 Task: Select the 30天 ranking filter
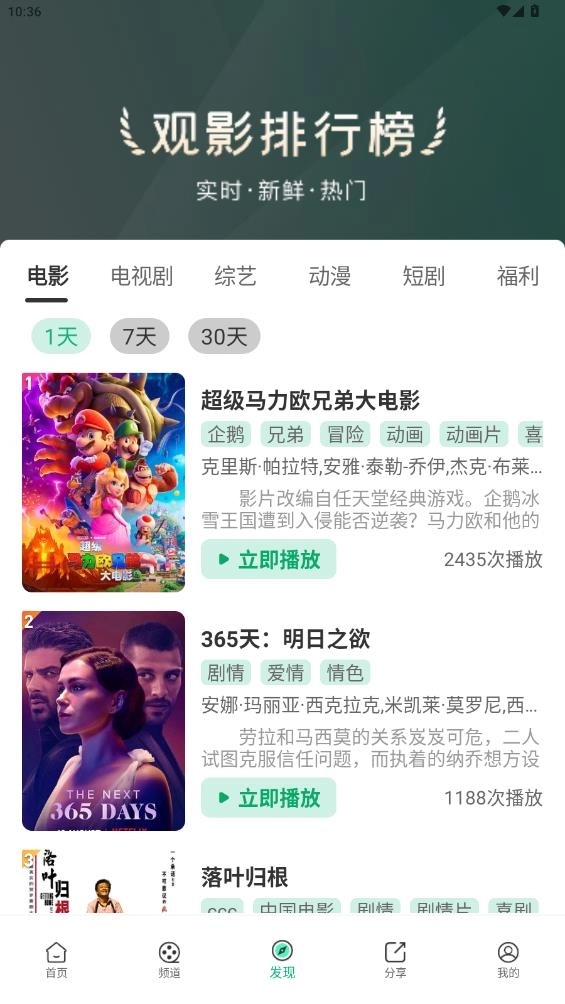pos(224,336)
